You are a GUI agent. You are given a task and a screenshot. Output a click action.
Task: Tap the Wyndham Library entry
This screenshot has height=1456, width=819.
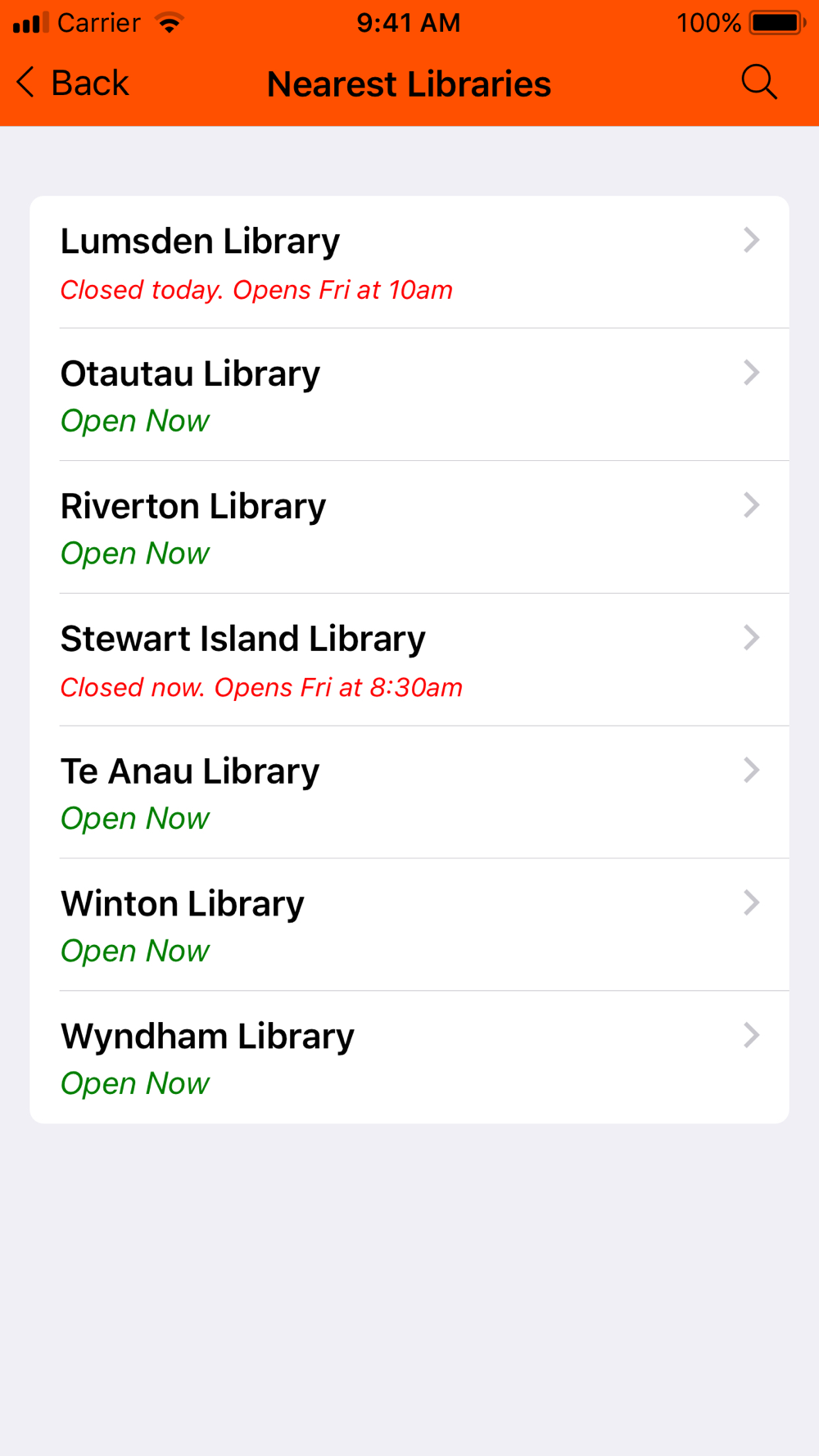click(x=409, y=1057)
